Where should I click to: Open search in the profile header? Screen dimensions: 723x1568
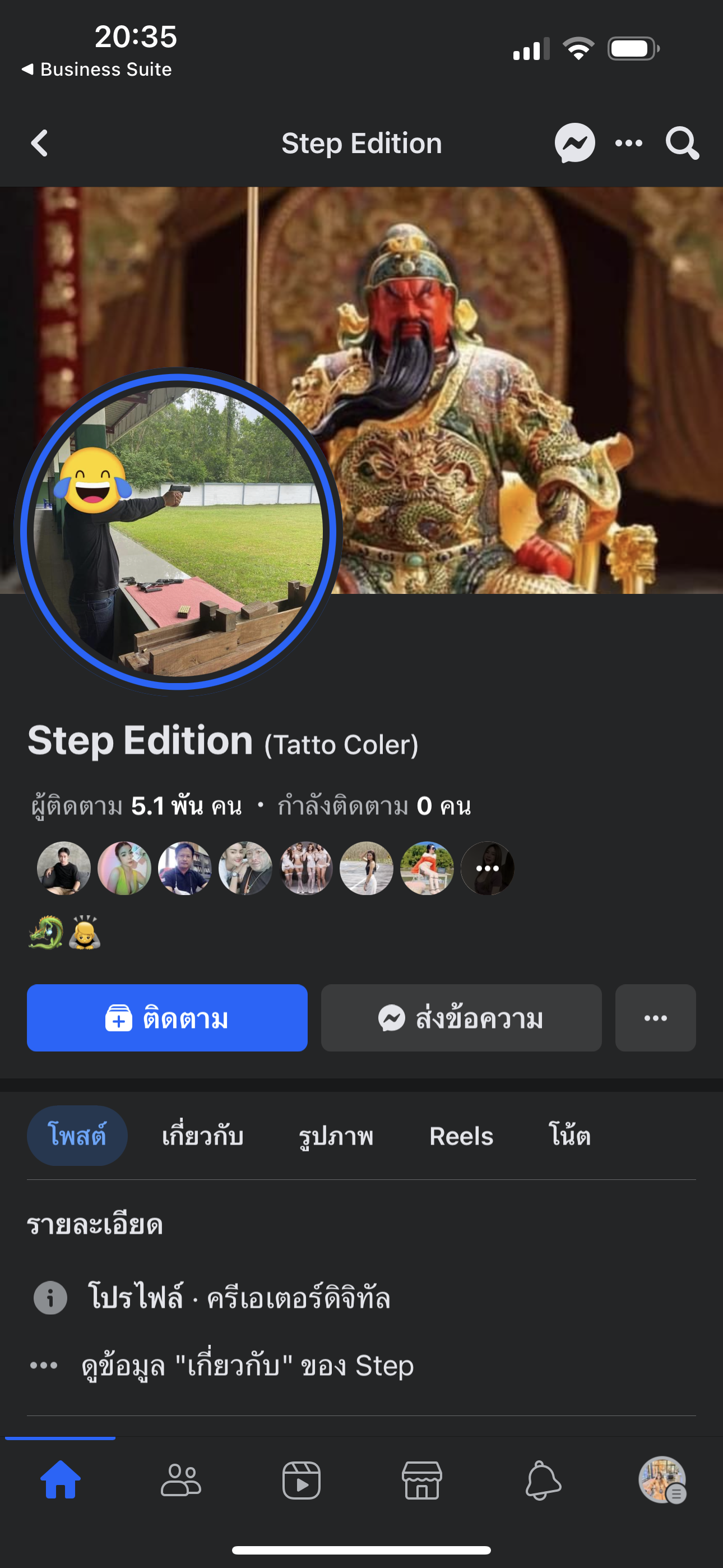682,144
